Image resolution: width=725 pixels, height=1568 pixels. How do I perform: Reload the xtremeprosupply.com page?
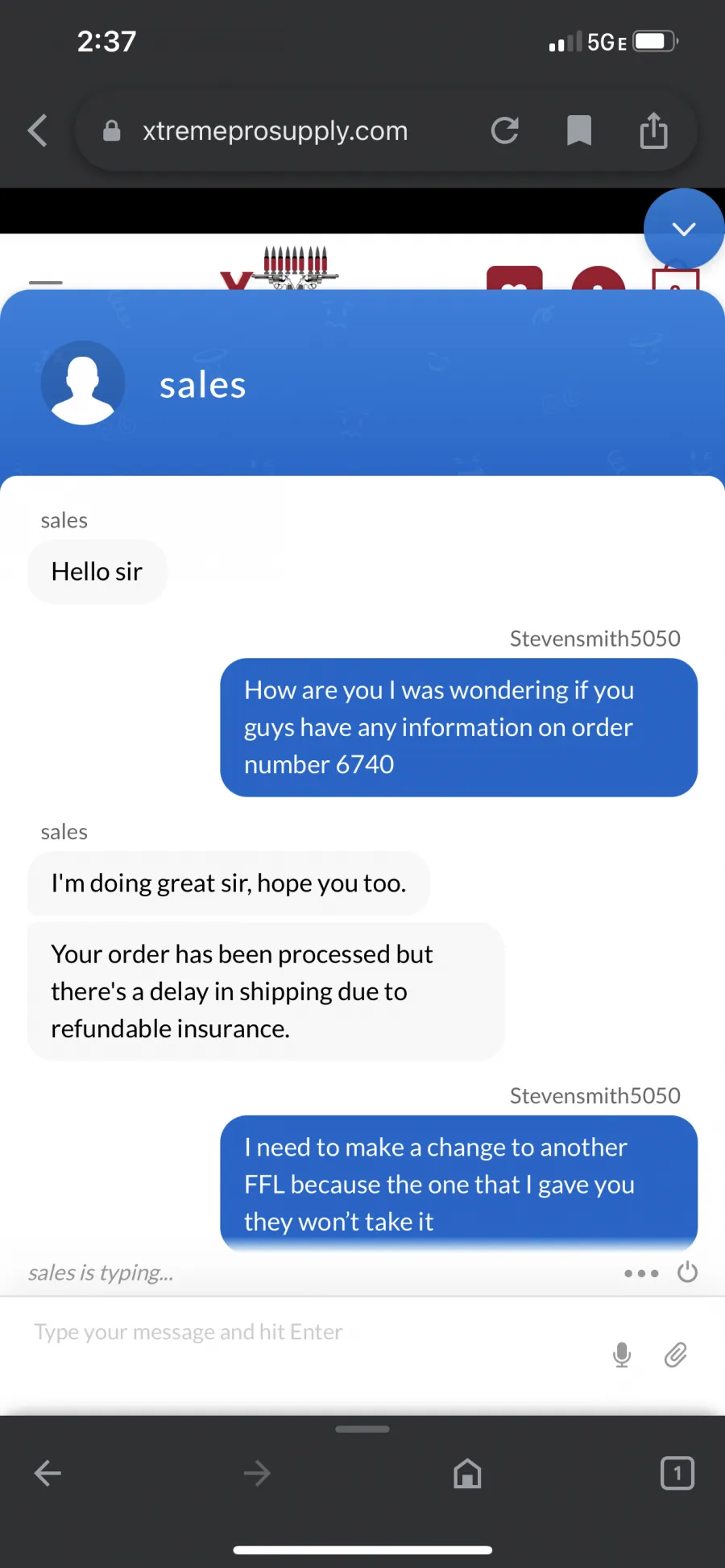tap(505, 130)
